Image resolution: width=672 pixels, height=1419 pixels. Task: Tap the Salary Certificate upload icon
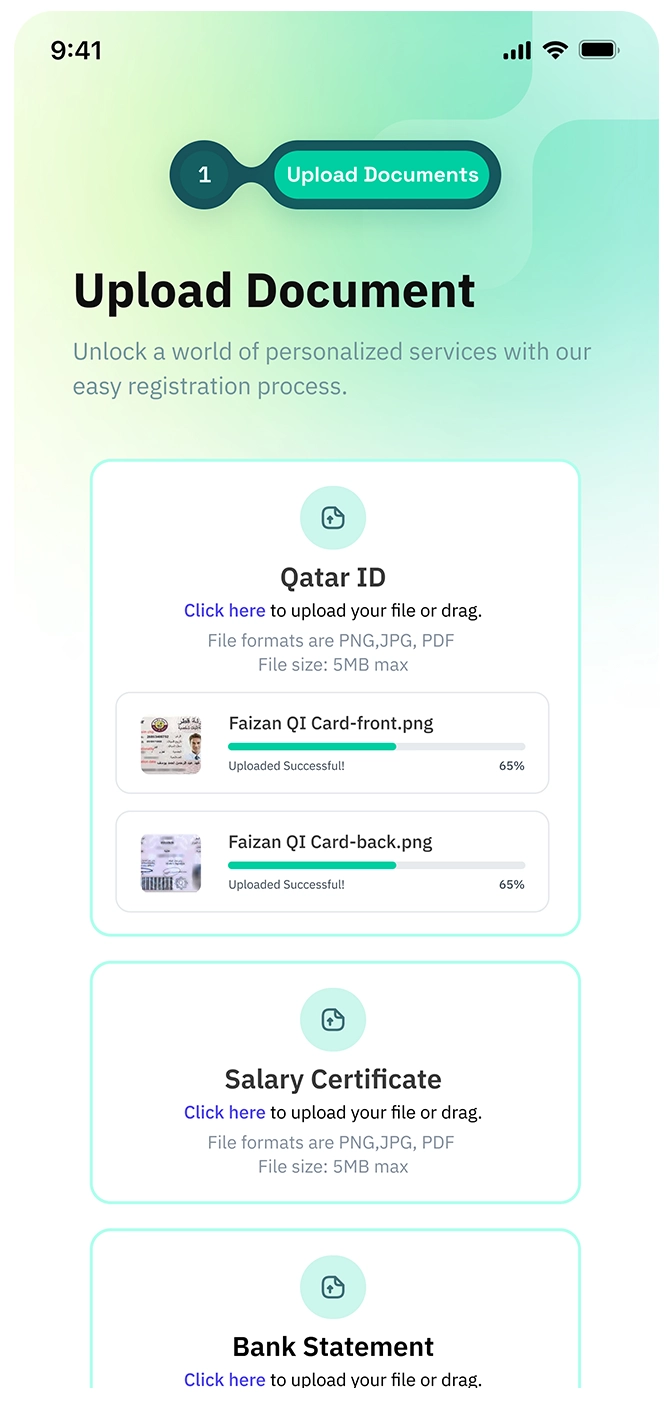pyautogui.click(x=333, y=1020)
